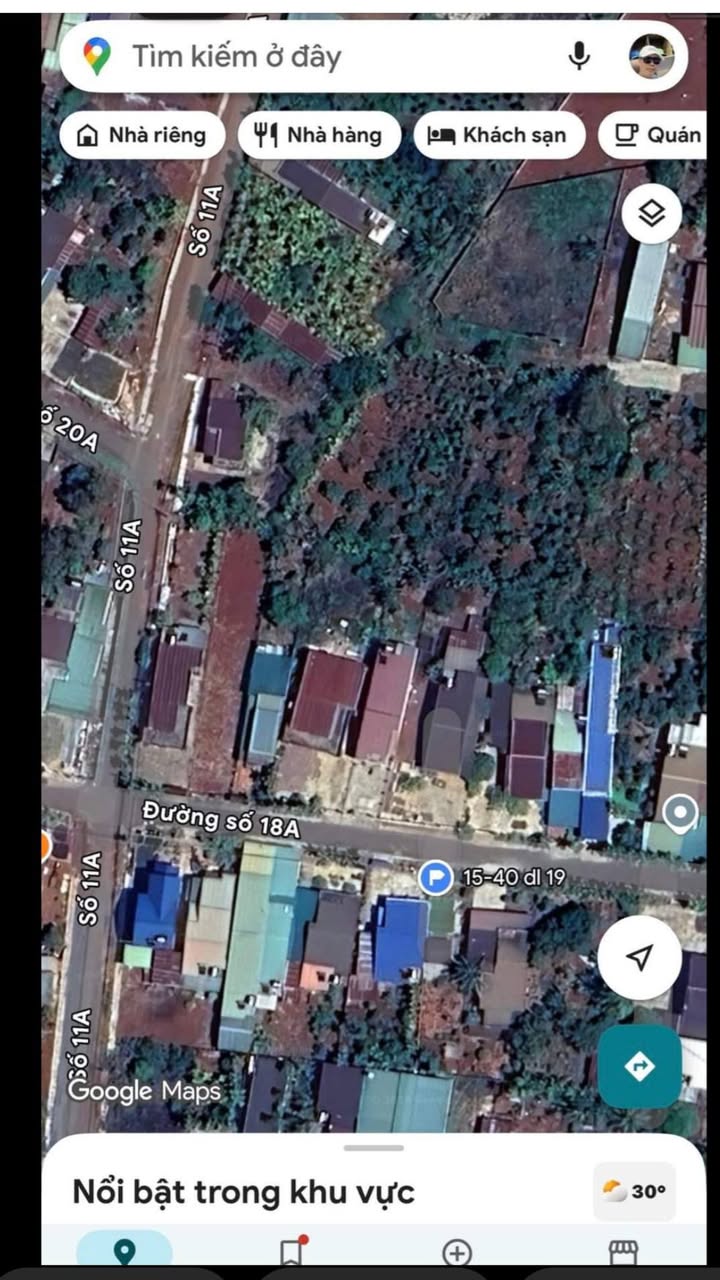The image size is (720, 1280).
Task: Center map on my location
Action: tap(639, 957)
